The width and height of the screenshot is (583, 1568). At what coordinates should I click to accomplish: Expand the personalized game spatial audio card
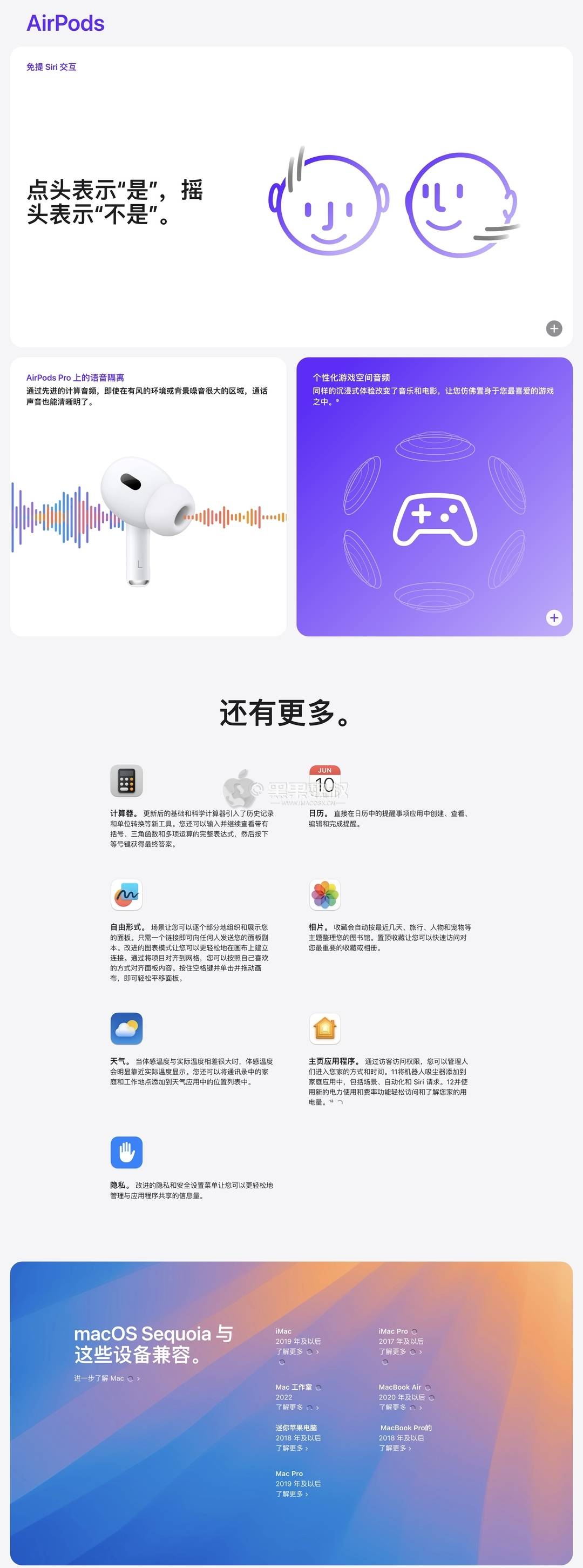(554, 618)
